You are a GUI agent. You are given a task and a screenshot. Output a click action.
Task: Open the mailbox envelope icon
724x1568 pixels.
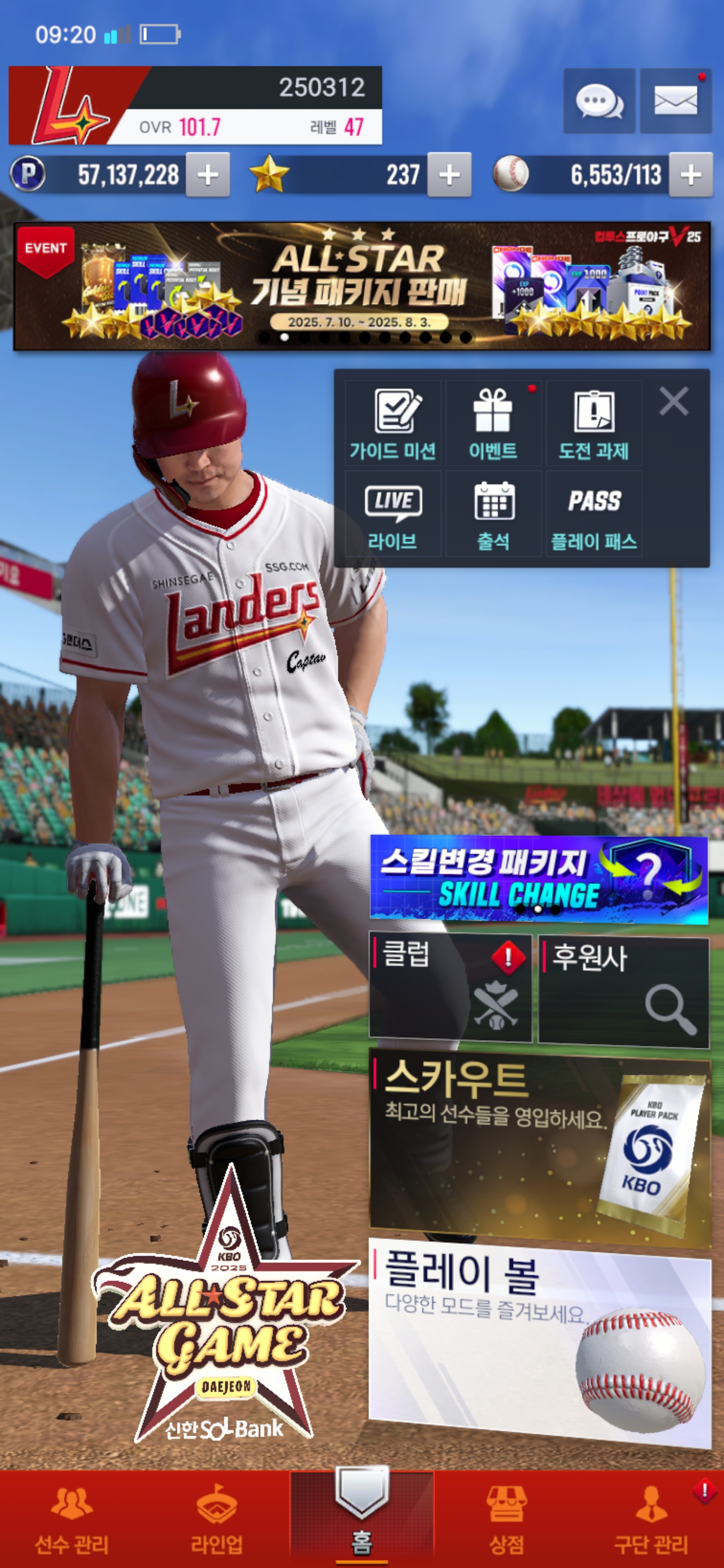676,101
